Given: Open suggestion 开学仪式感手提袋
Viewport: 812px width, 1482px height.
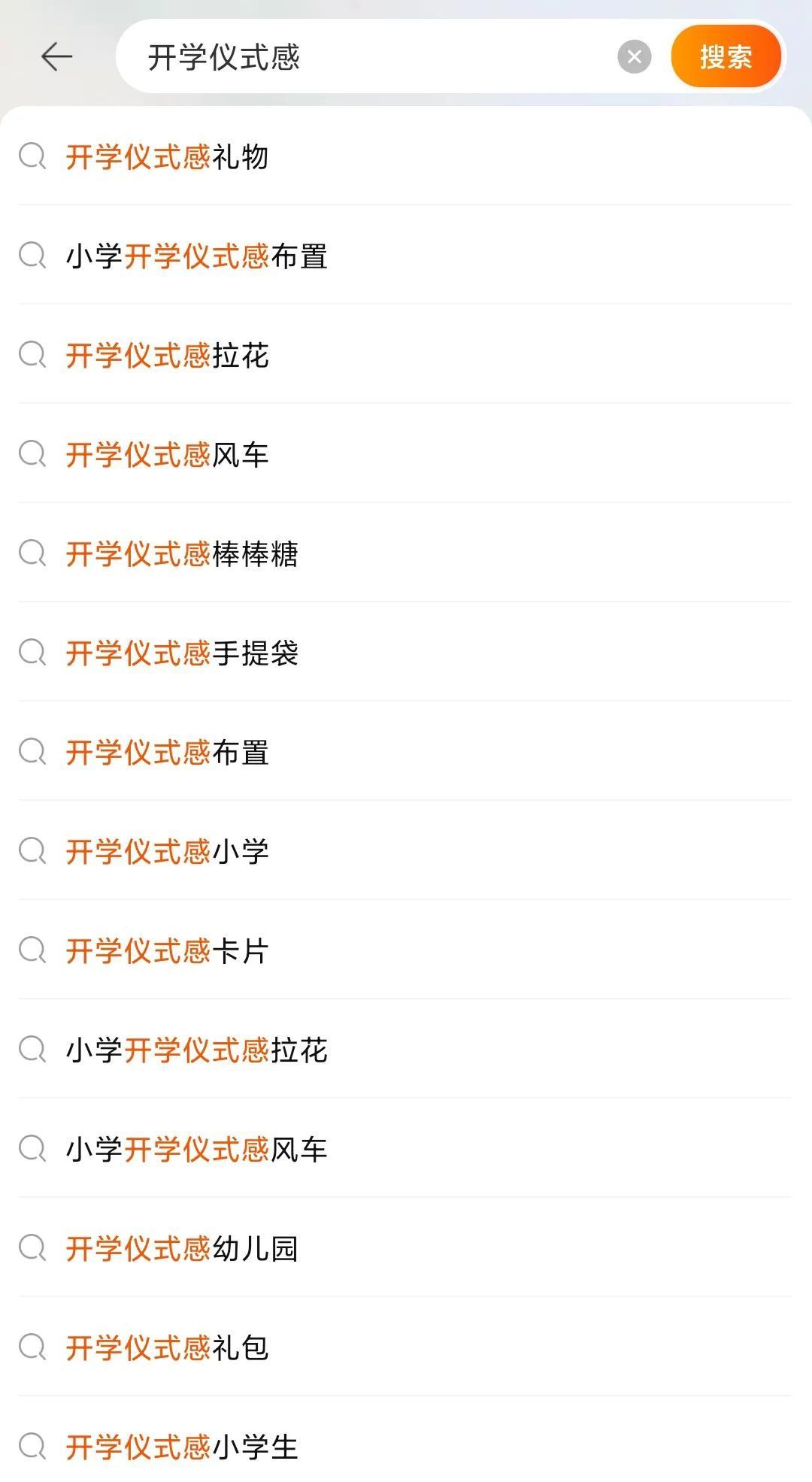Looking at the screenshot, I should 404,653.
